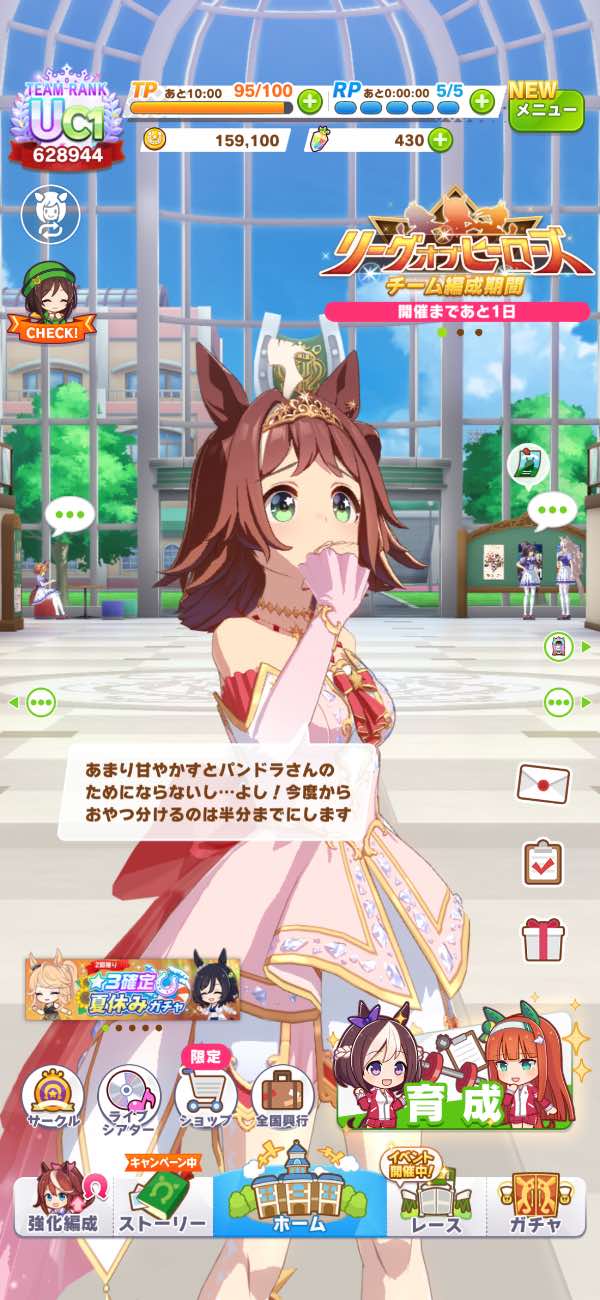Open the ショップ cart
This screenshot has height=1300, width=600.
[x=206, y=1098]
